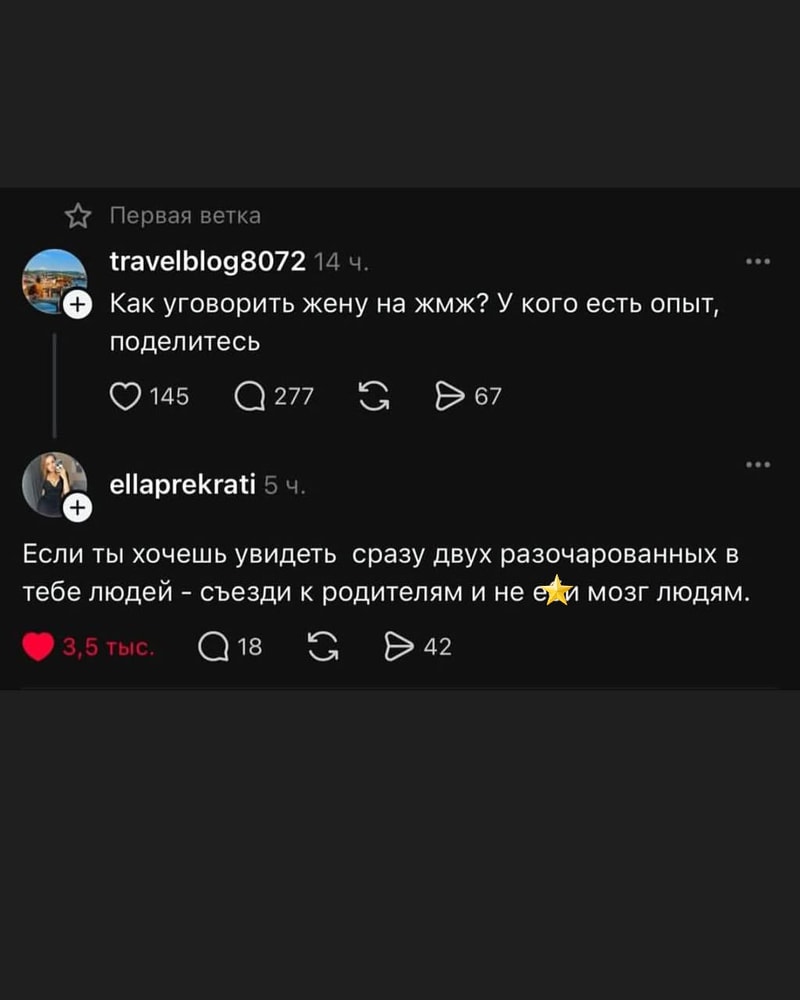Click the 14 ч. timestamp on the post

pyautogui.click(x=340, y=261)
